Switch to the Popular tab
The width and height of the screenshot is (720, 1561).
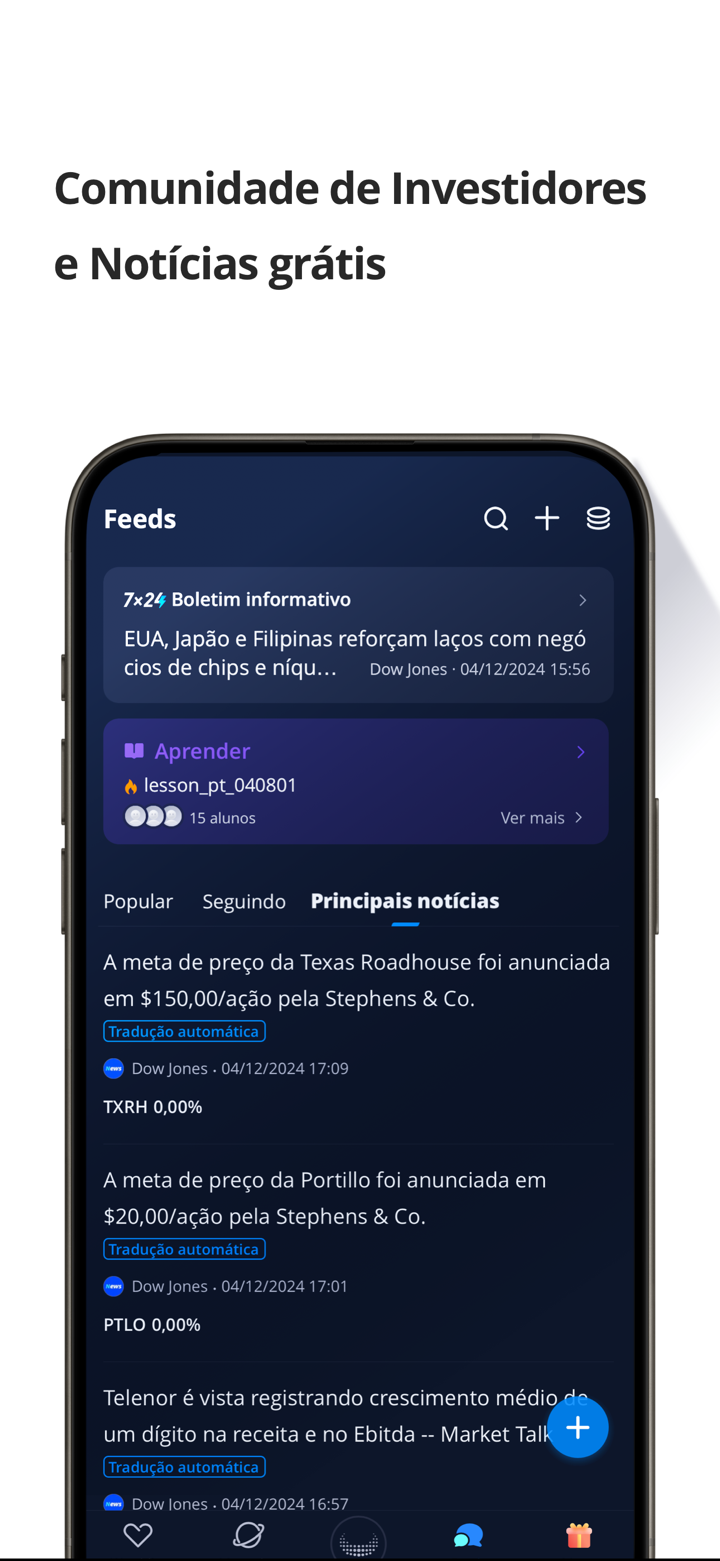[138, 901]
